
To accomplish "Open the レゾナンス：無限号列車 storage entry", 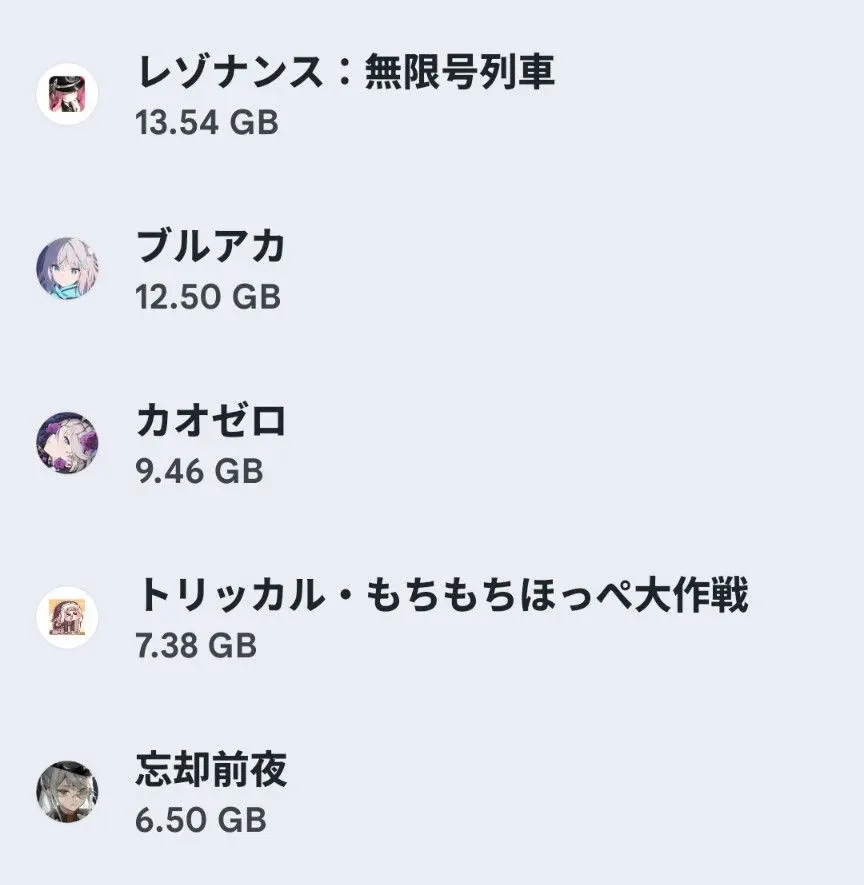I will (x=432, y=94).
